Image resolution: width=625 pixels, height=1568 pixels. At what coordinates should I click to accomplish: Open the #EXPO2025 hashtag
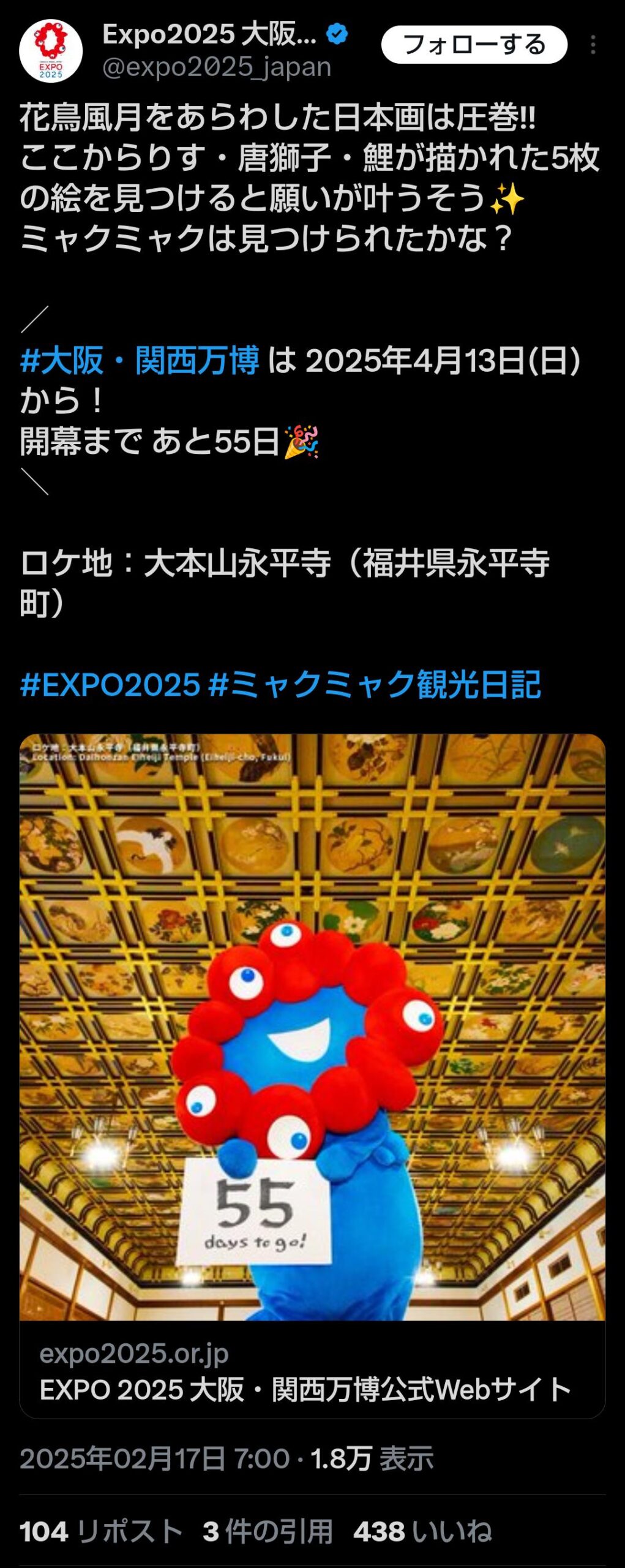click(110, 685)
